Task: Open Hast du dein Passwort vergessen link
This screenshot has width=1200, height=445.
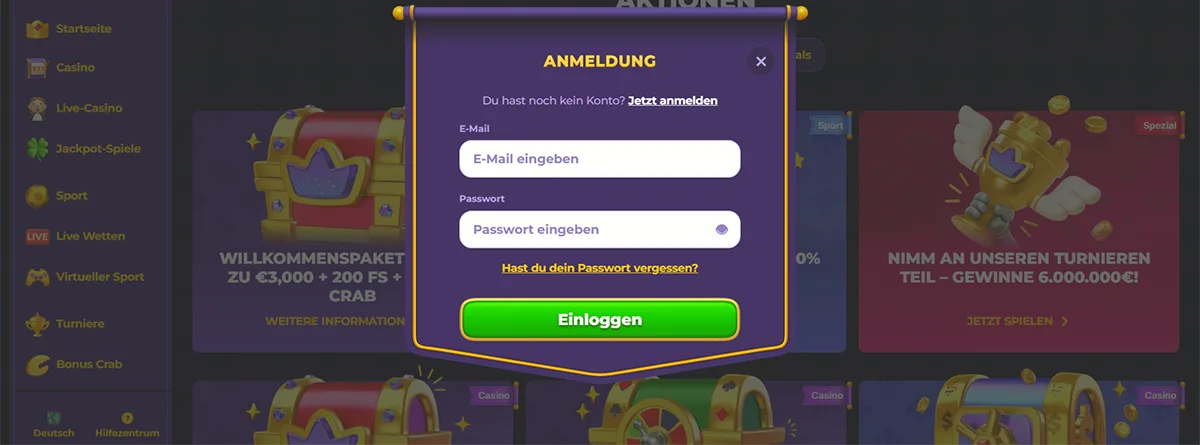Action: click(600, 268)
